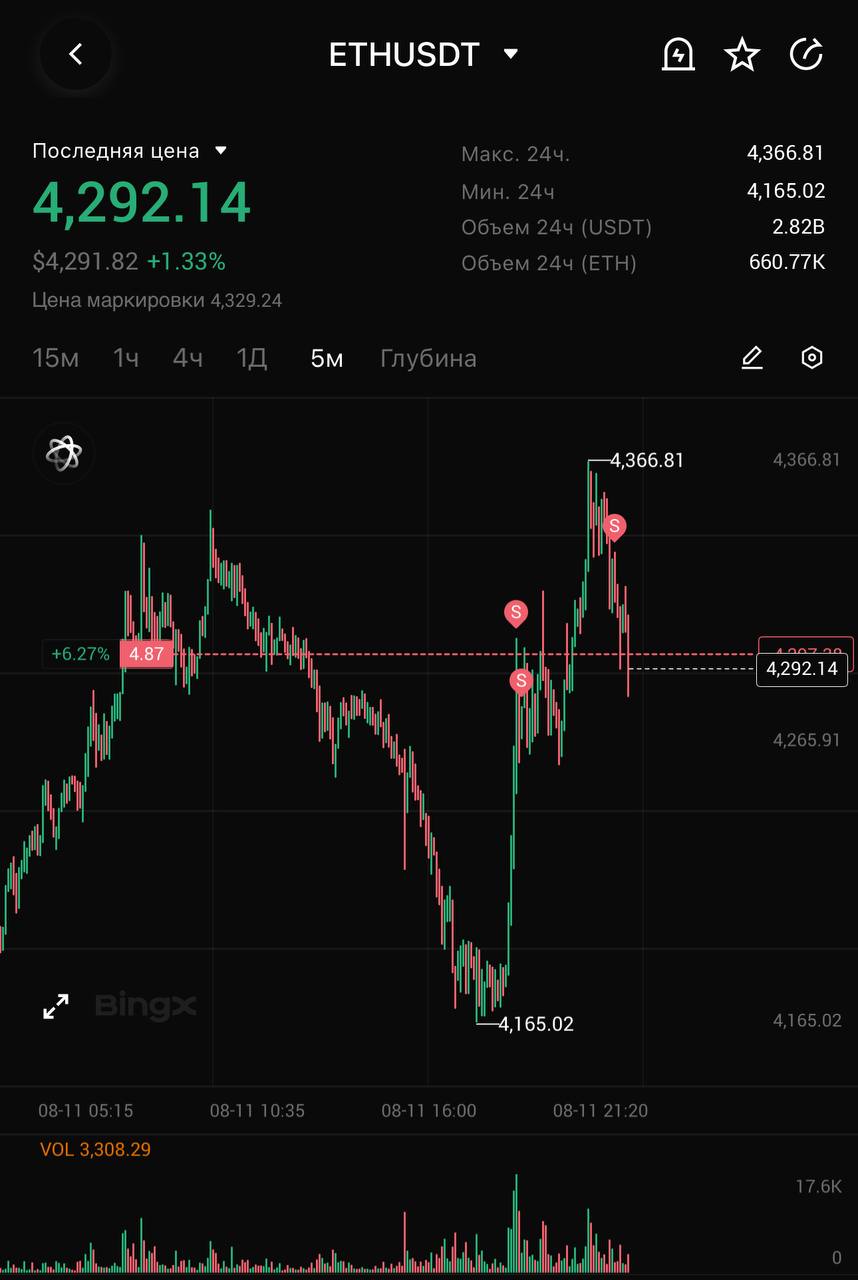Choose the 1Д timeframe
The height and width of the screenshot is (1280, 858).
[251, 358]
